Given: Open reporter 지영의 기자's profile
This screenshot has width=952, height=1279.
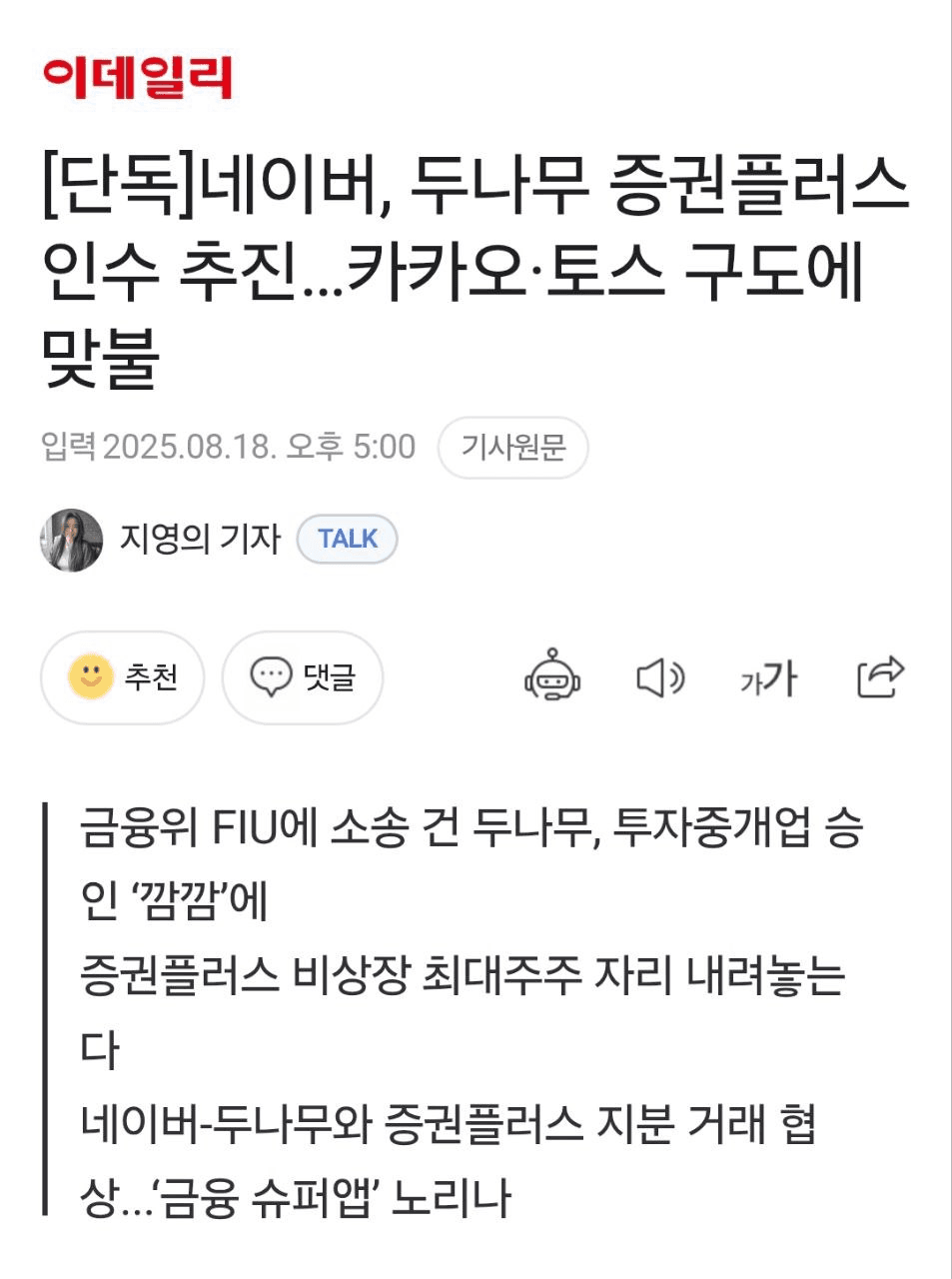Looking at the screenshot, I should click(199, 540).
